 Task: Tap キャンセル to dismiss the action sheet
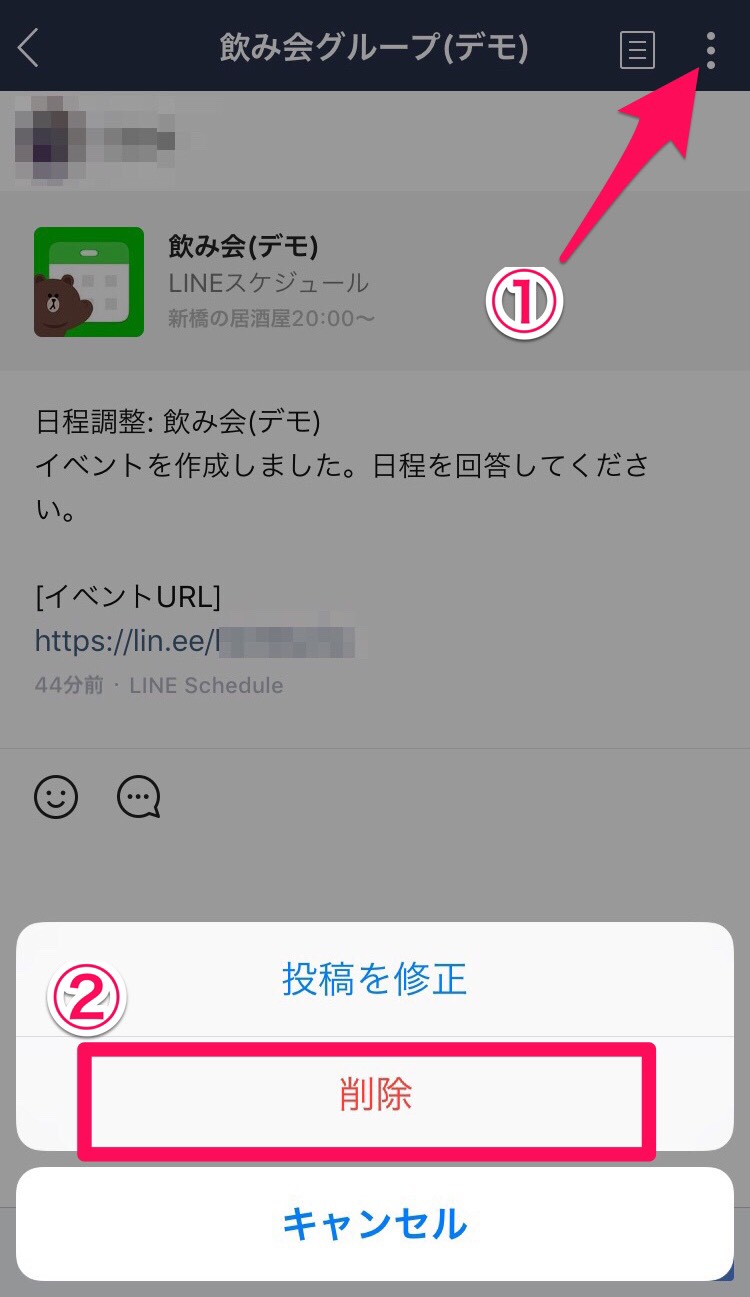tap(374, 1222)
